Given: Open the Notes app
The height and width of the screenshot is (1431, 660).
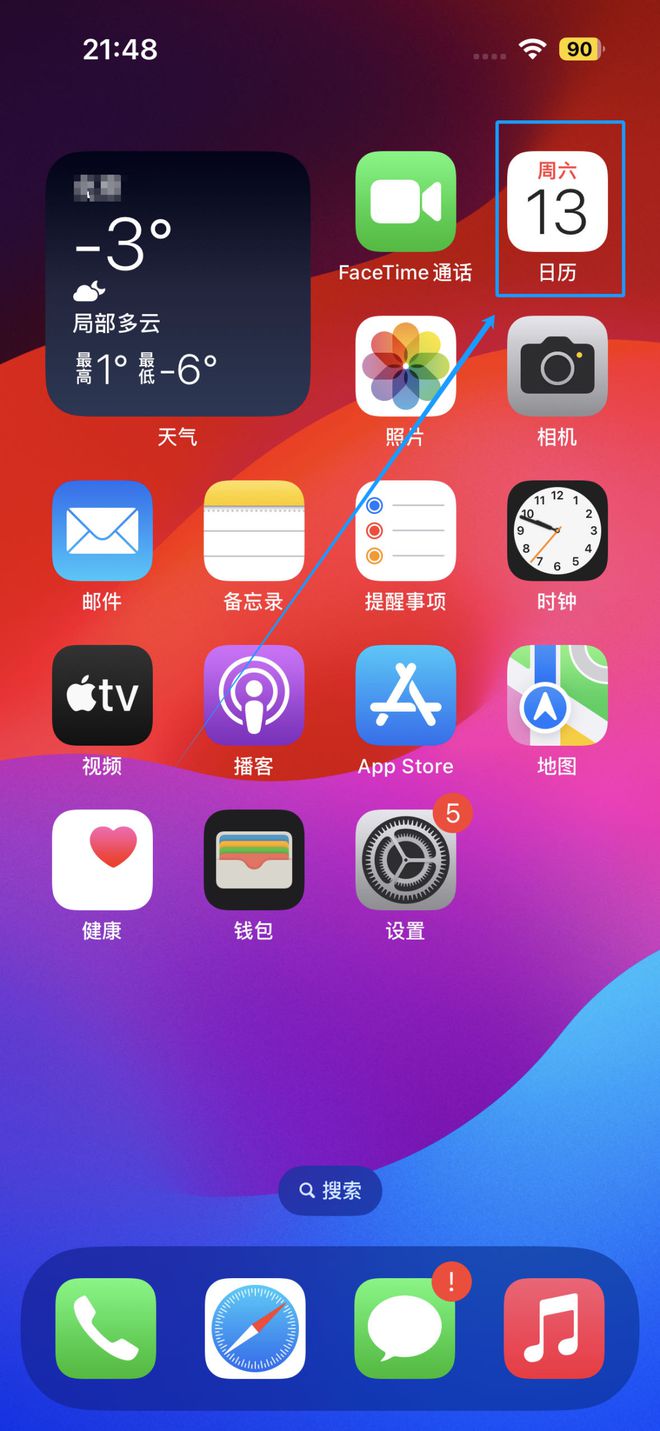Looking at the screenshot, I should [x=253, y=530].
